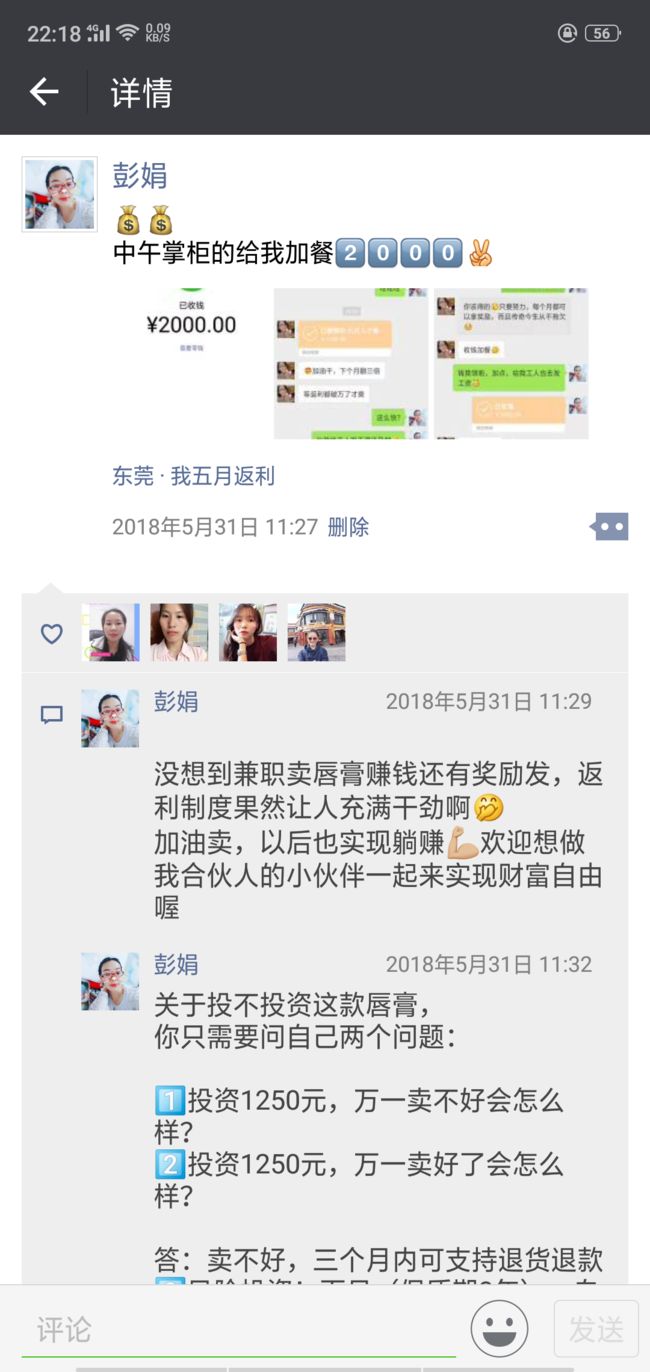The image size is (650, 1372).
Task: Send the comment with 发送
Action: point(597,1329)
